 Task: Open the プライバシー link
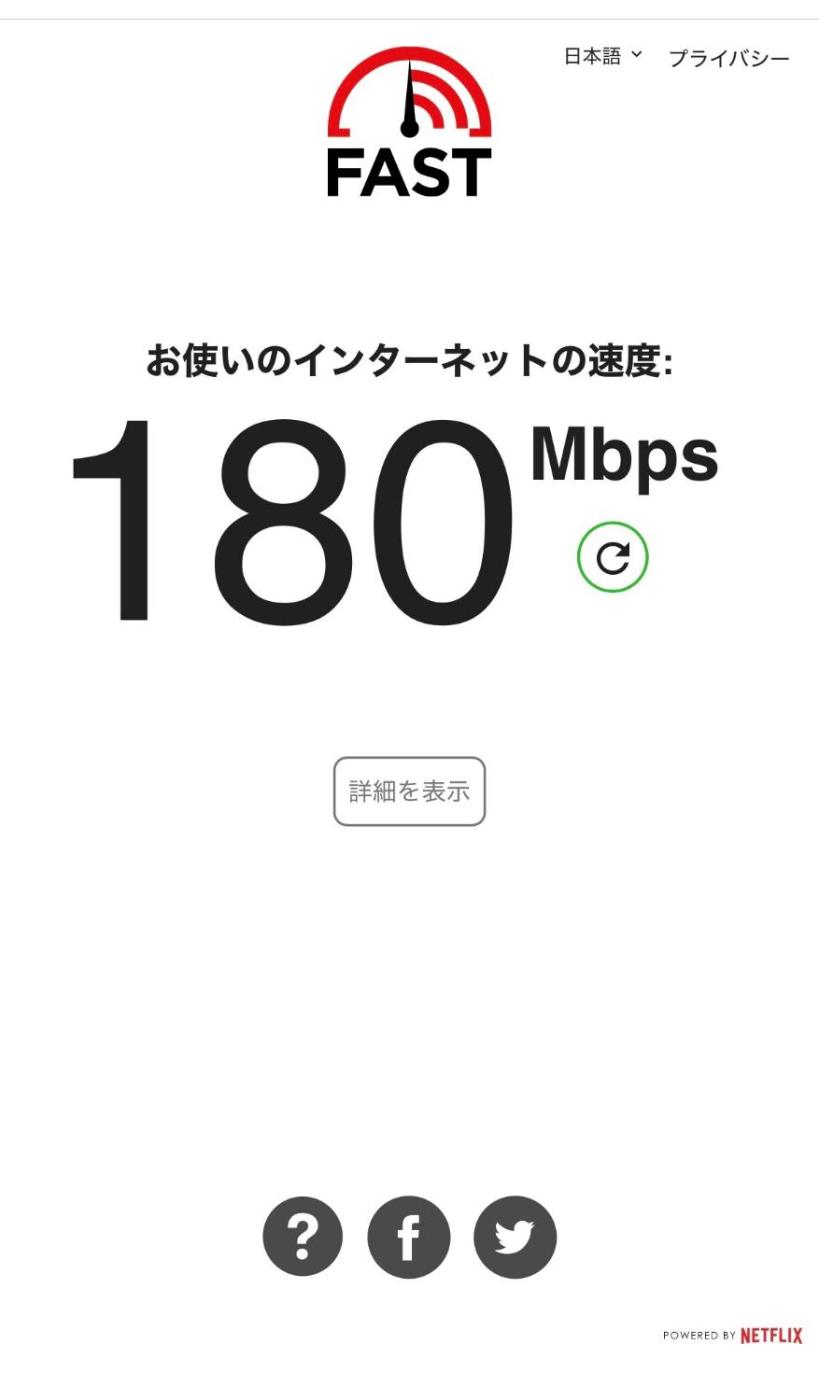click(x=729, y=58)
